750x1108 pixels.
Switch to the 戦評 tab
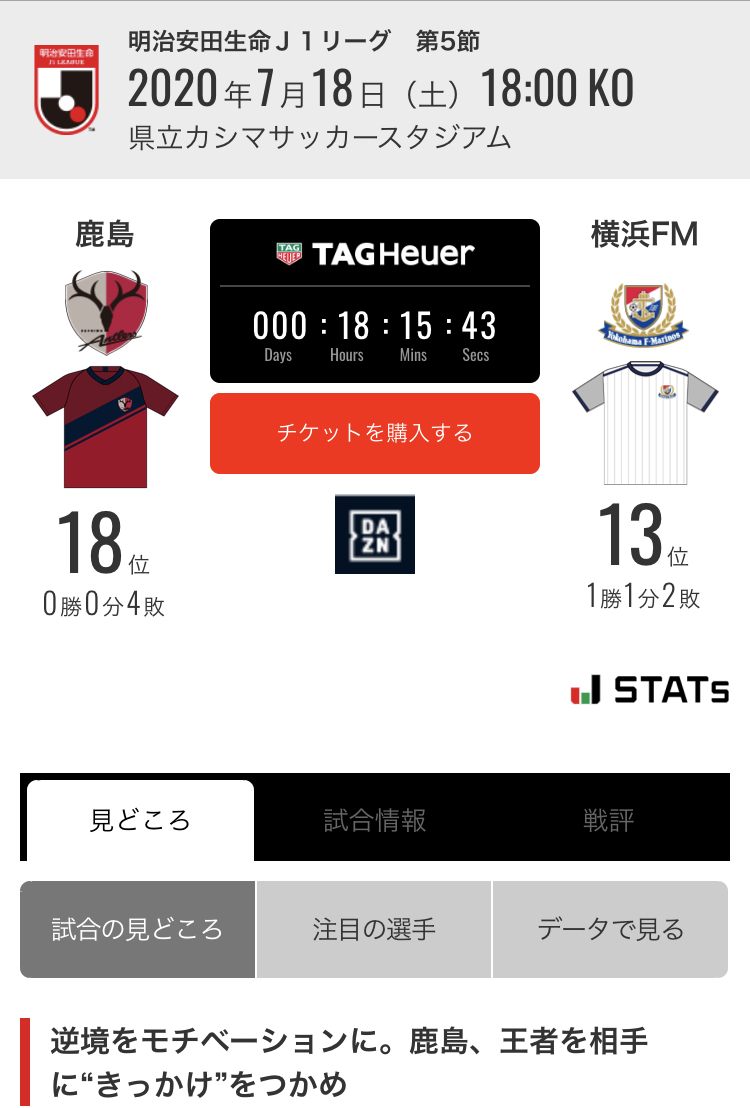608,821
